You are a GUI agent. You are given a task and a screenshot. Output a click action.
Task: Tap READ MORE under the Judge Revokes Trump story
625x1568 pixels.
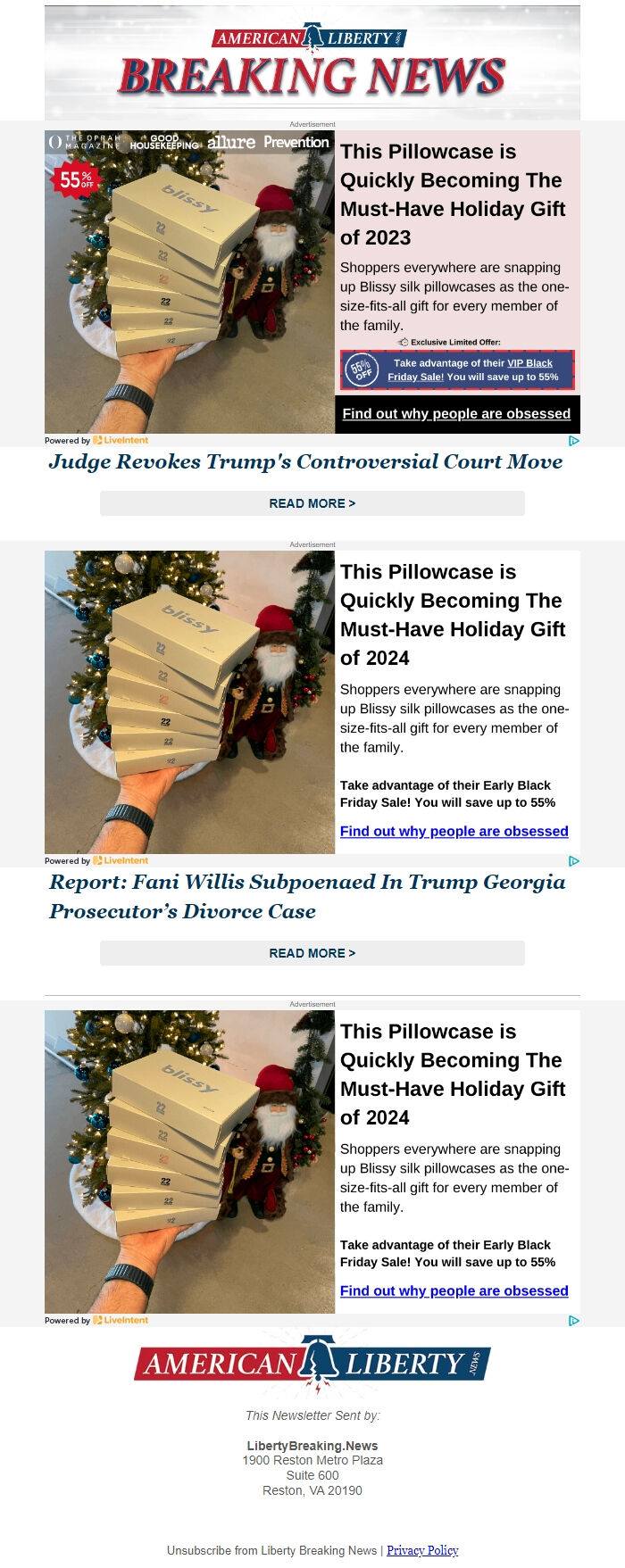click(312, 503)
